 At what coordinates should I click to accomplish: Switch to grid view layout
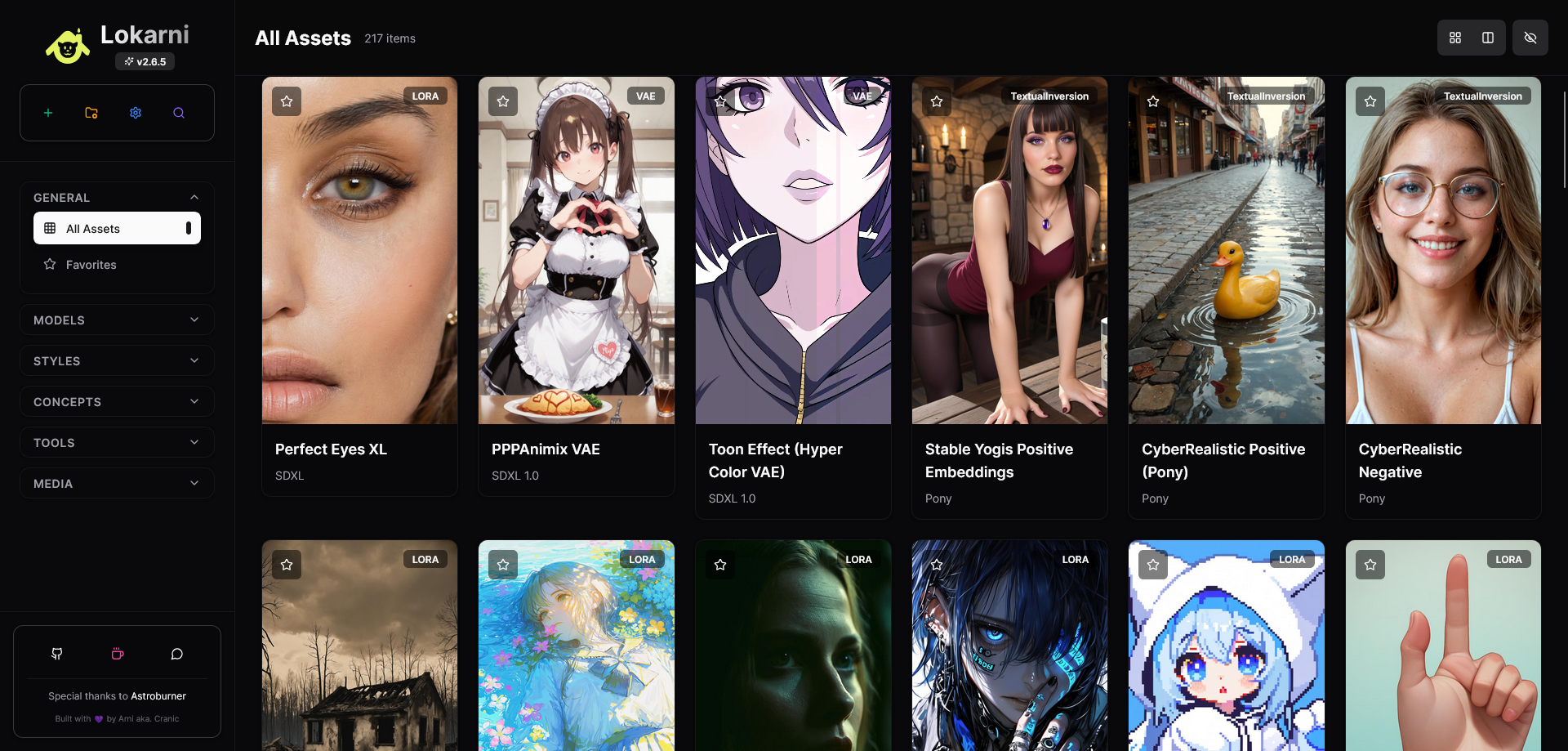tap(1455, 38)
